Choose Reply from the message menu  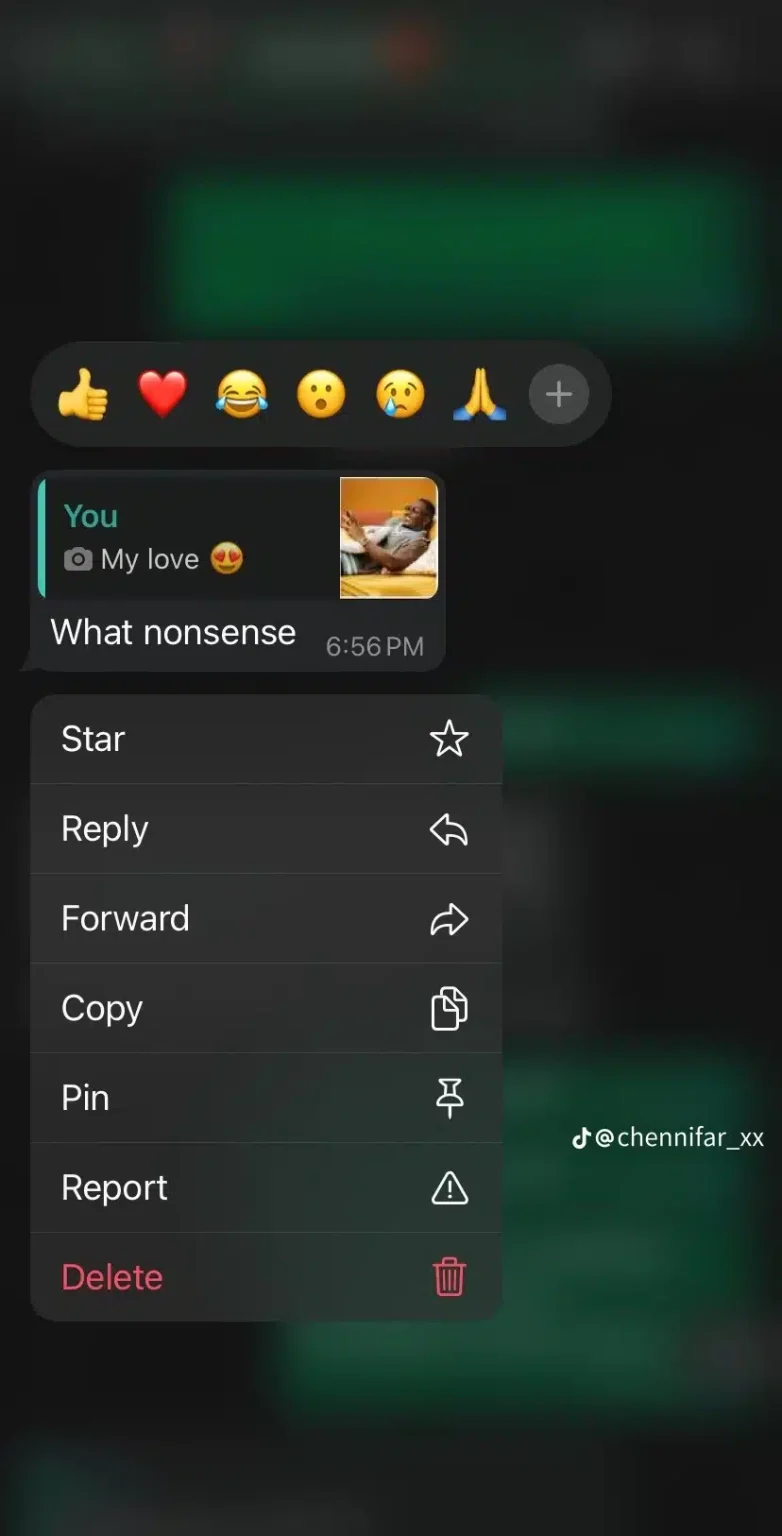coord(266,829)
